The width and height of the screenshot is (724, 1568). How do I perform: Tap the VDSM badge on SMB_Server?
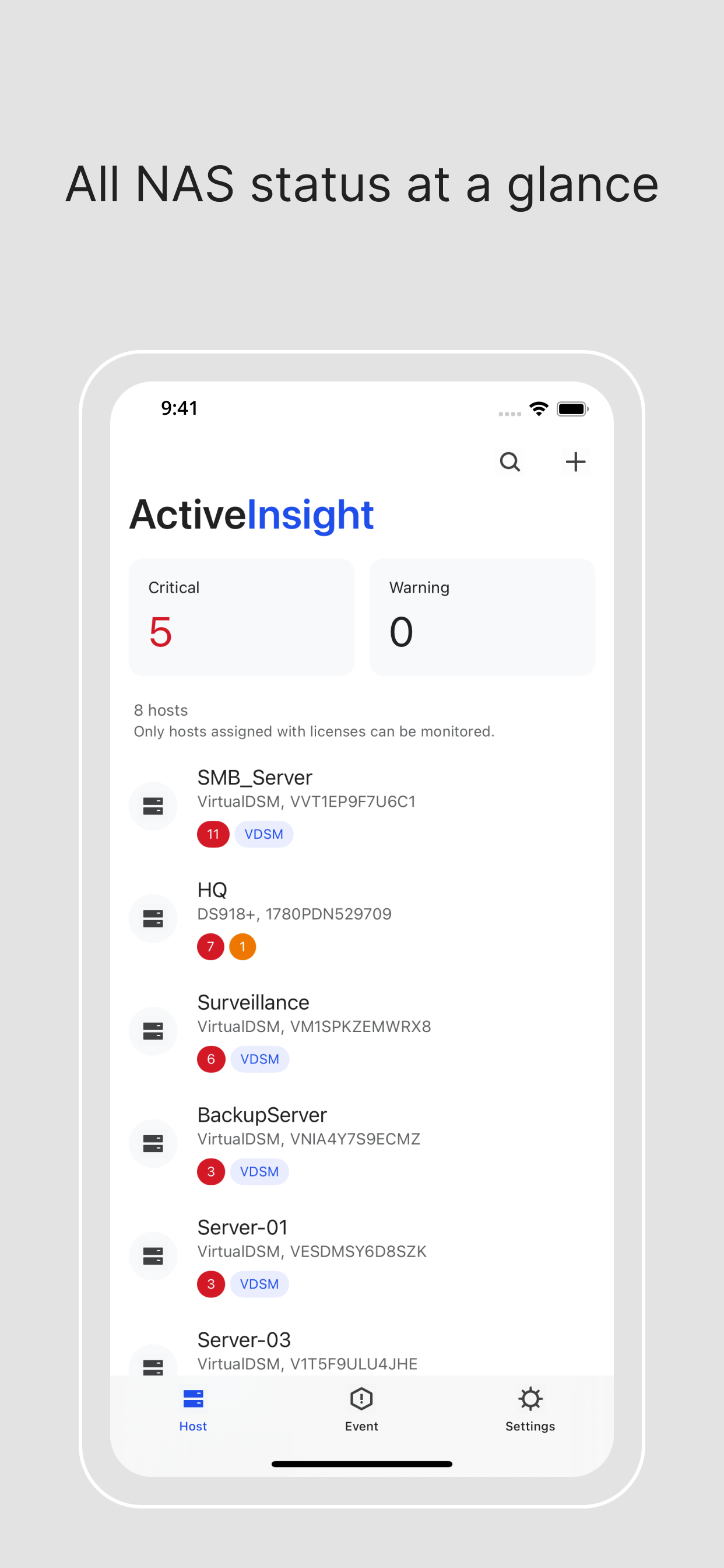263,834
